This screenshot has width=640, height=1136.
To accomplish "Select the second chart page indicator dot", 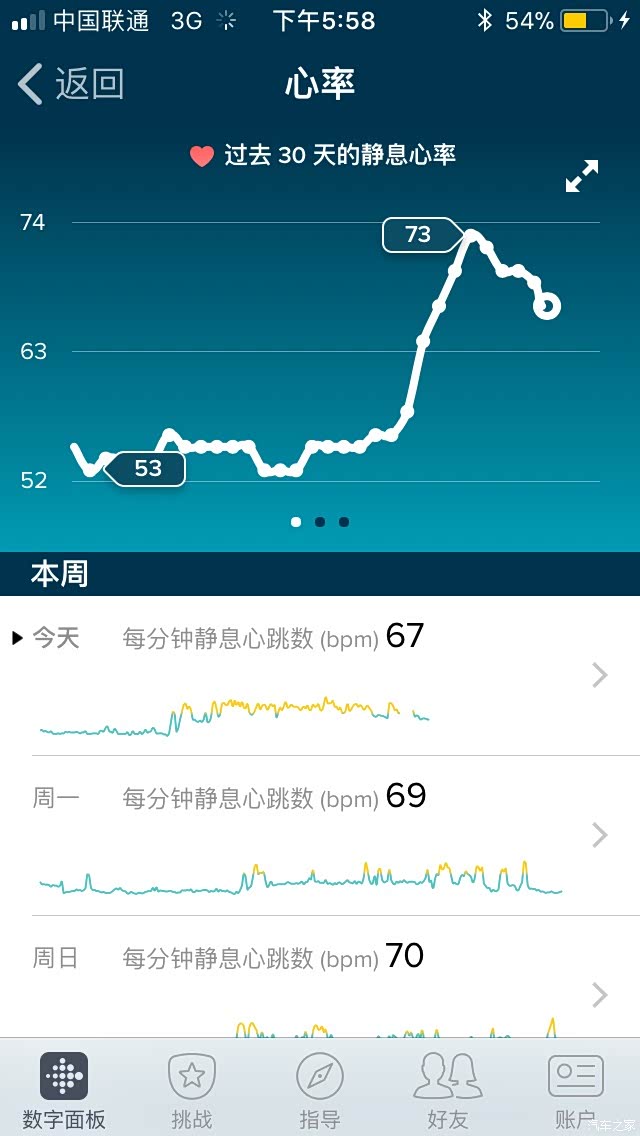I will (x=320, y=522).
